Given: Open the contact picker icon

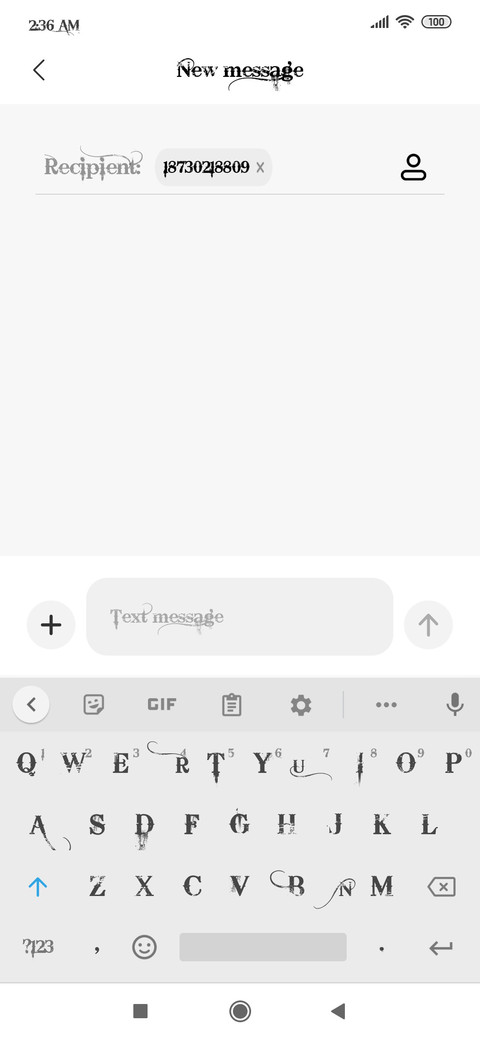Looking at the screenshot, I should point(413,167).
